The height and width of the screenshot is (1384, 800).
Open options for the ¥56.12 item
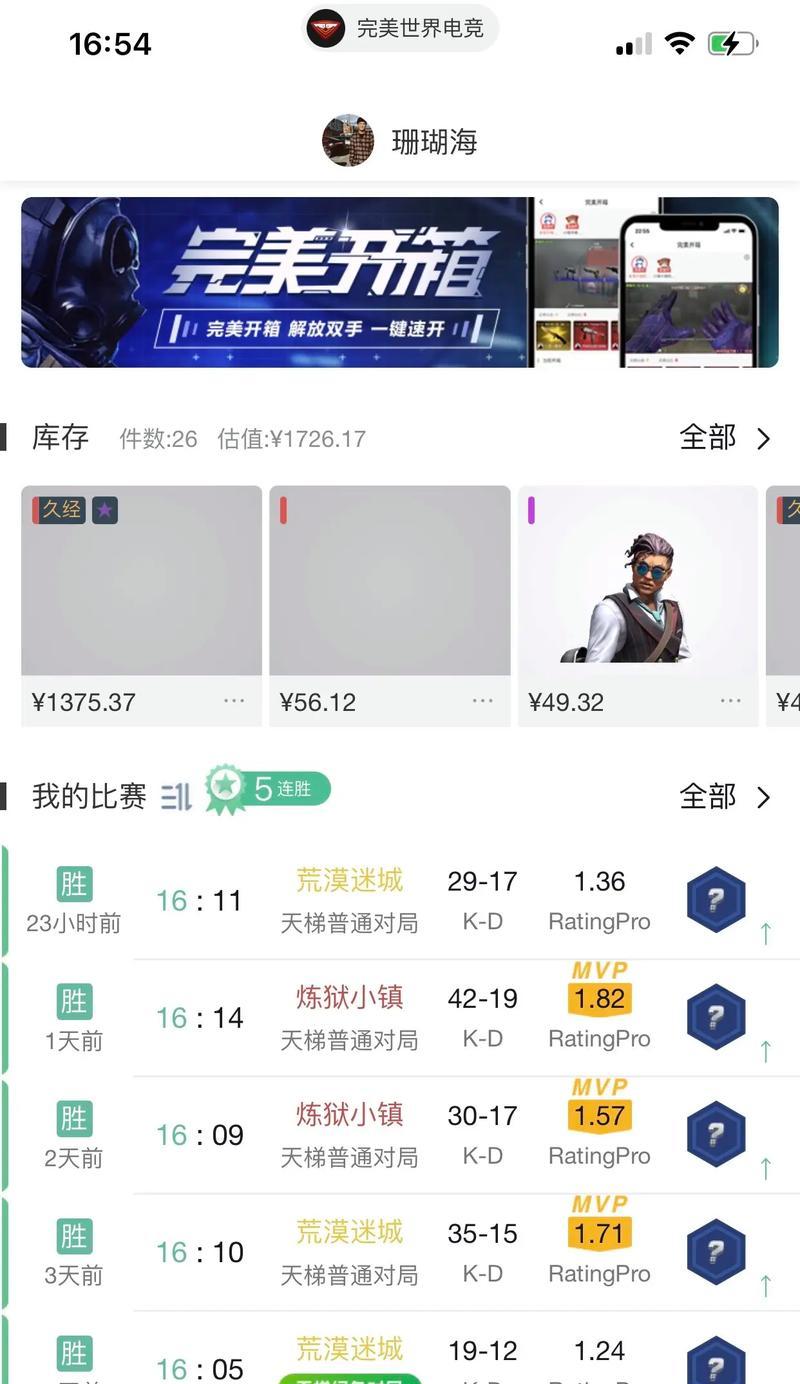482,701
